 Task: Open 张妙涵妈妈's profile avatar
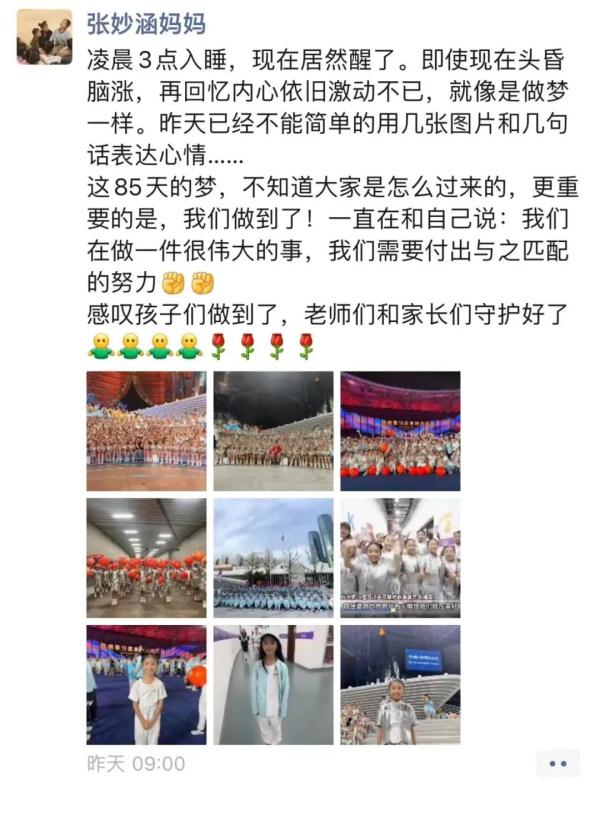[x=44, y=36]
